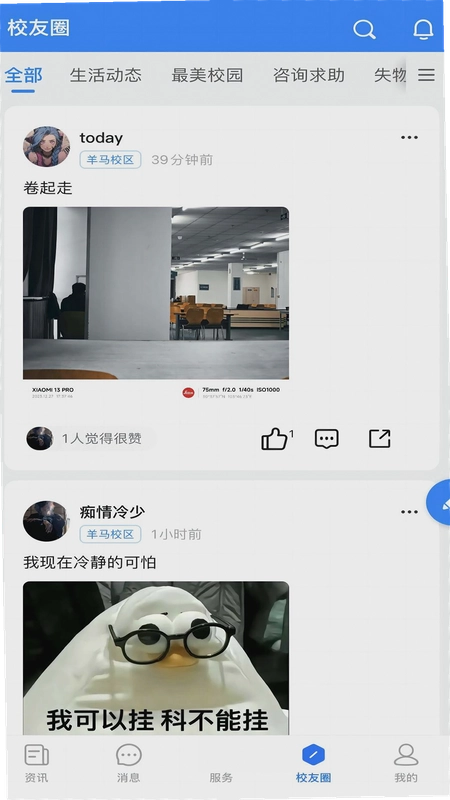
Task: Go to the 资讯 tab
Action: [37, 763]
